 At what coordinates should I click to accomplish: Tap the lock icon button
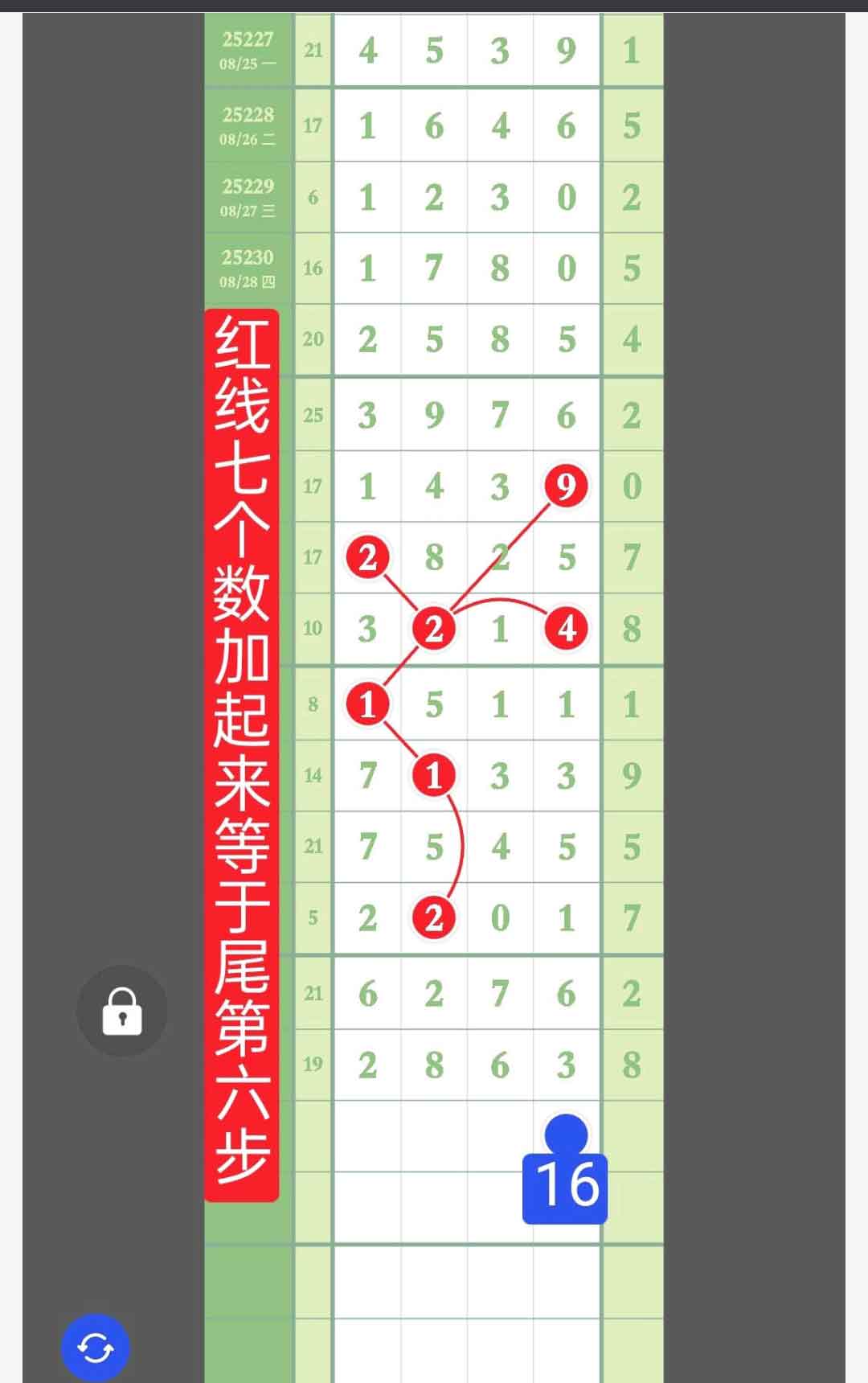(x=122, y=1011)
